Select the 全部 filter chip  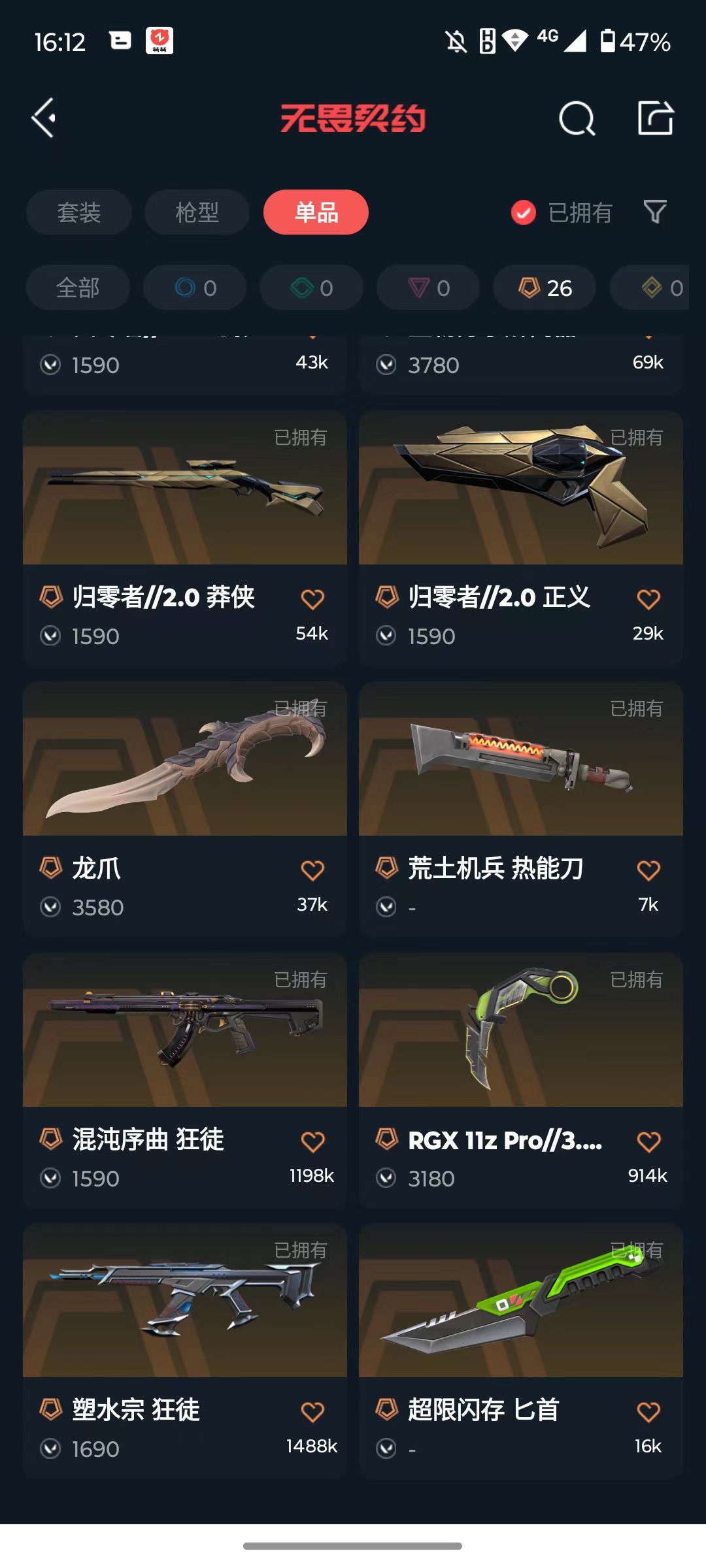coord(78,287)
